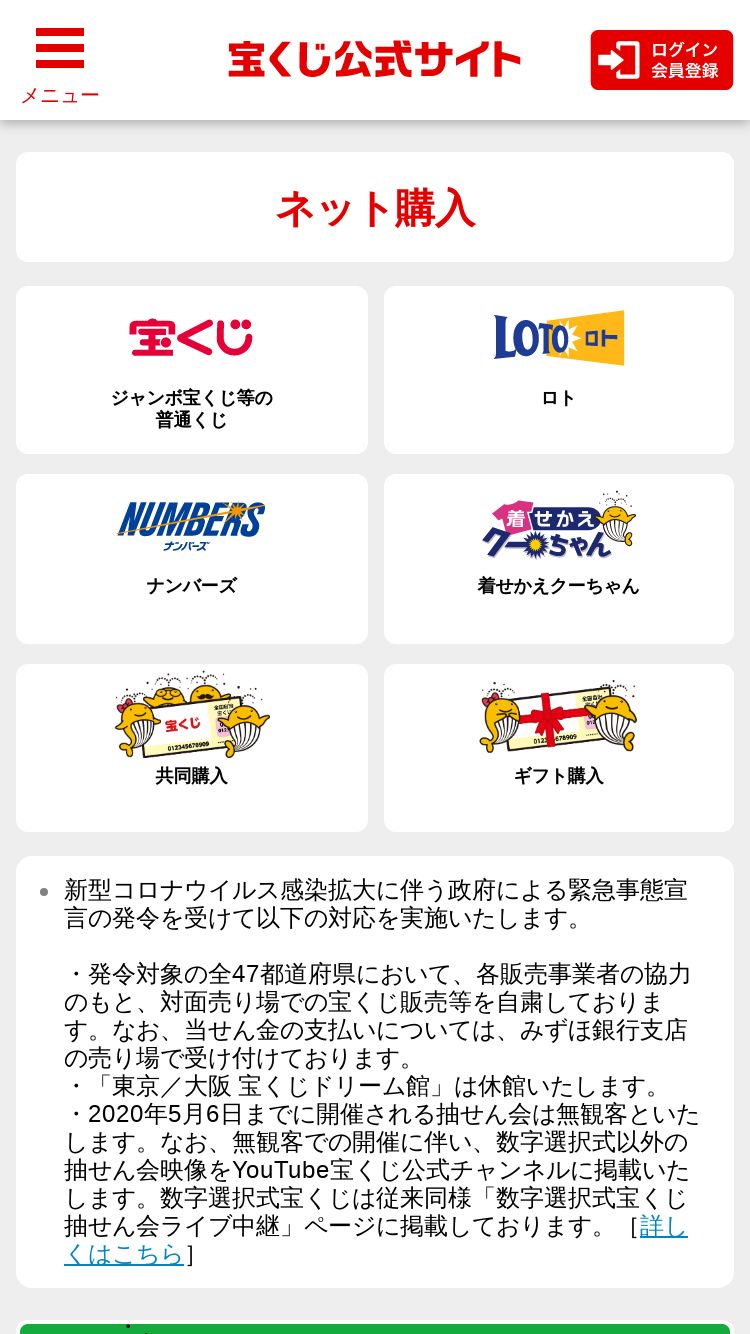Select ジャンボ宝くじ等の普通くじ card
Screen dimensions: 750x1334
pyautogui.click(x=192, y=370)
